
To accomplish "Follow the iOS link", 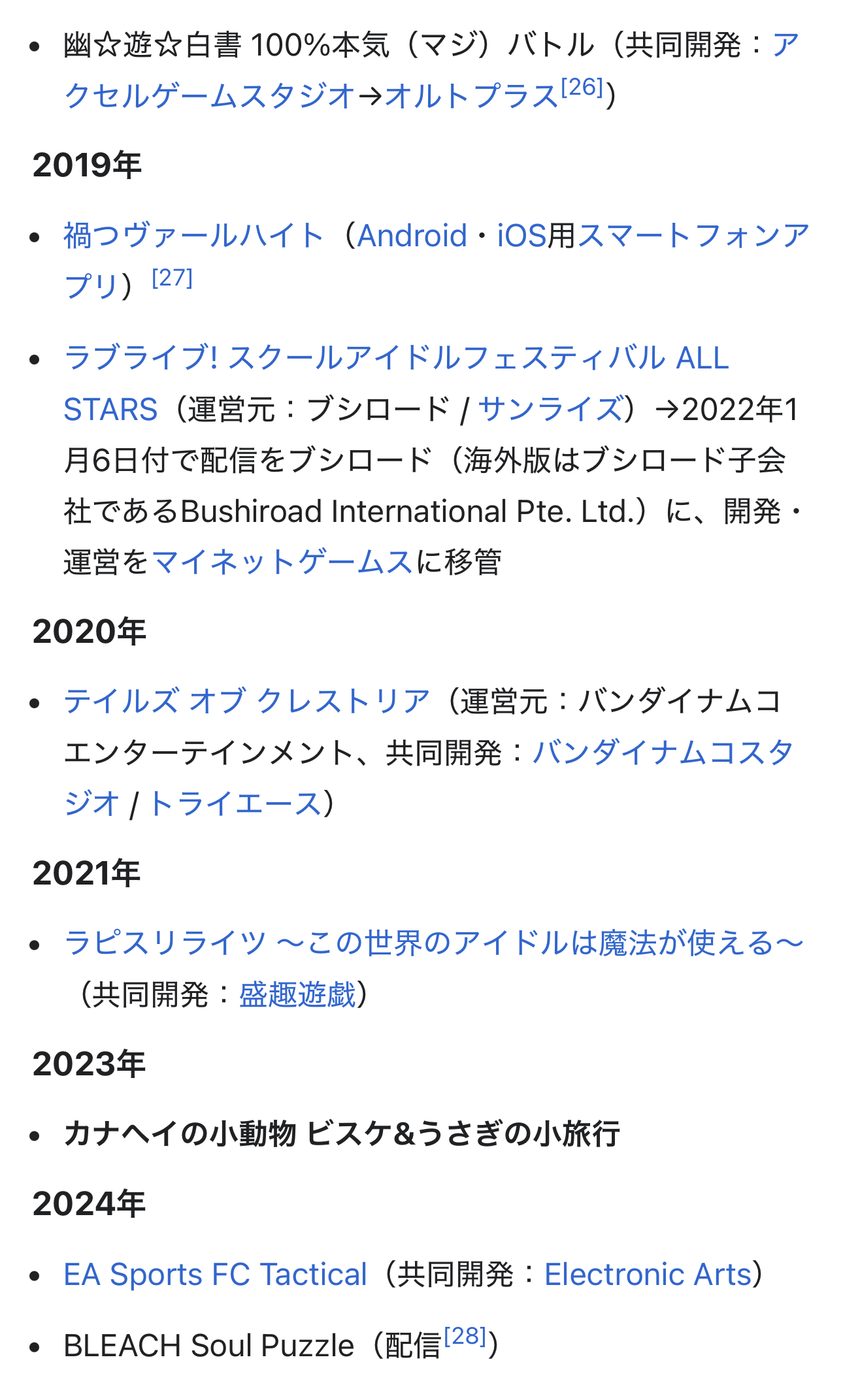I will (x=521, y=236).
